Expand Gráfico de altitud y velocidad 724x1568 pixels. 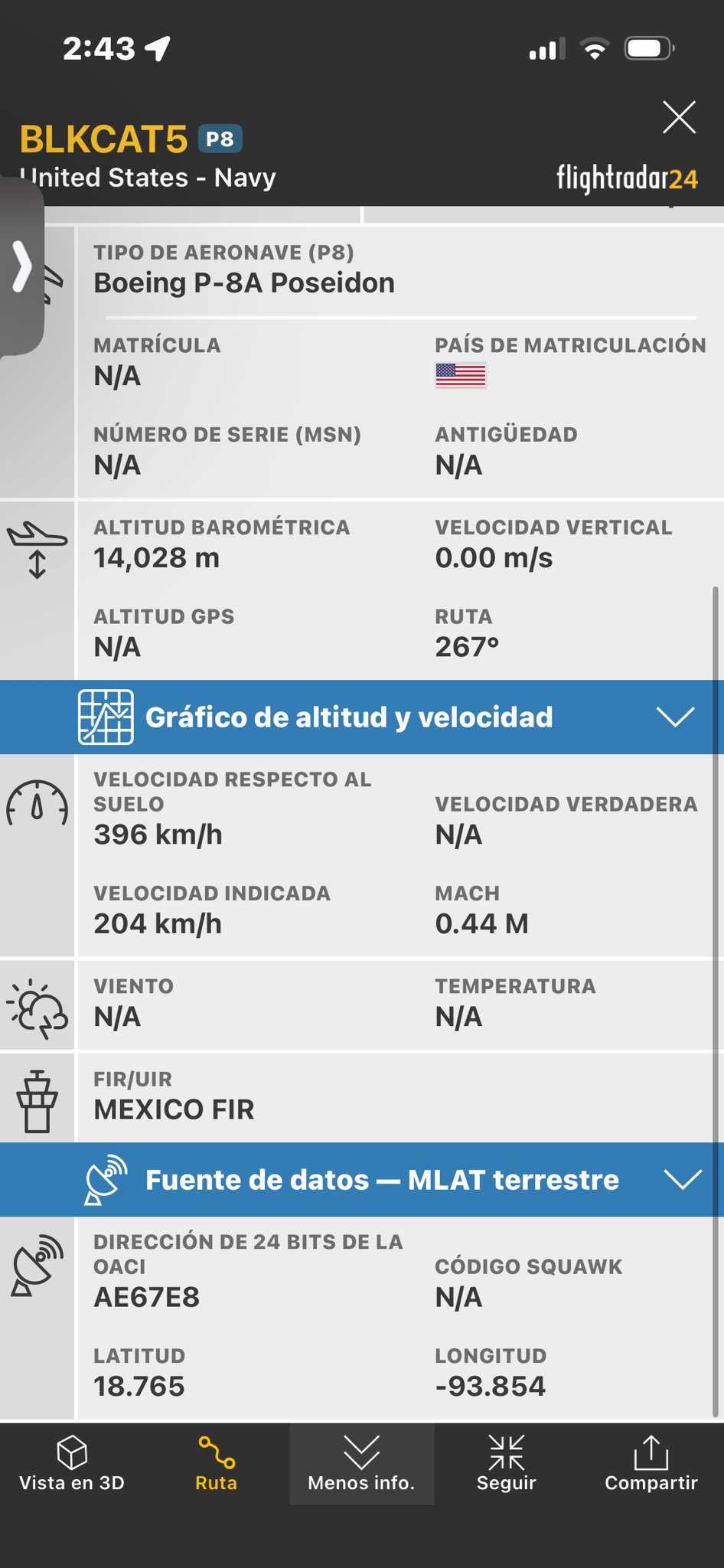[x=361, y=717]
